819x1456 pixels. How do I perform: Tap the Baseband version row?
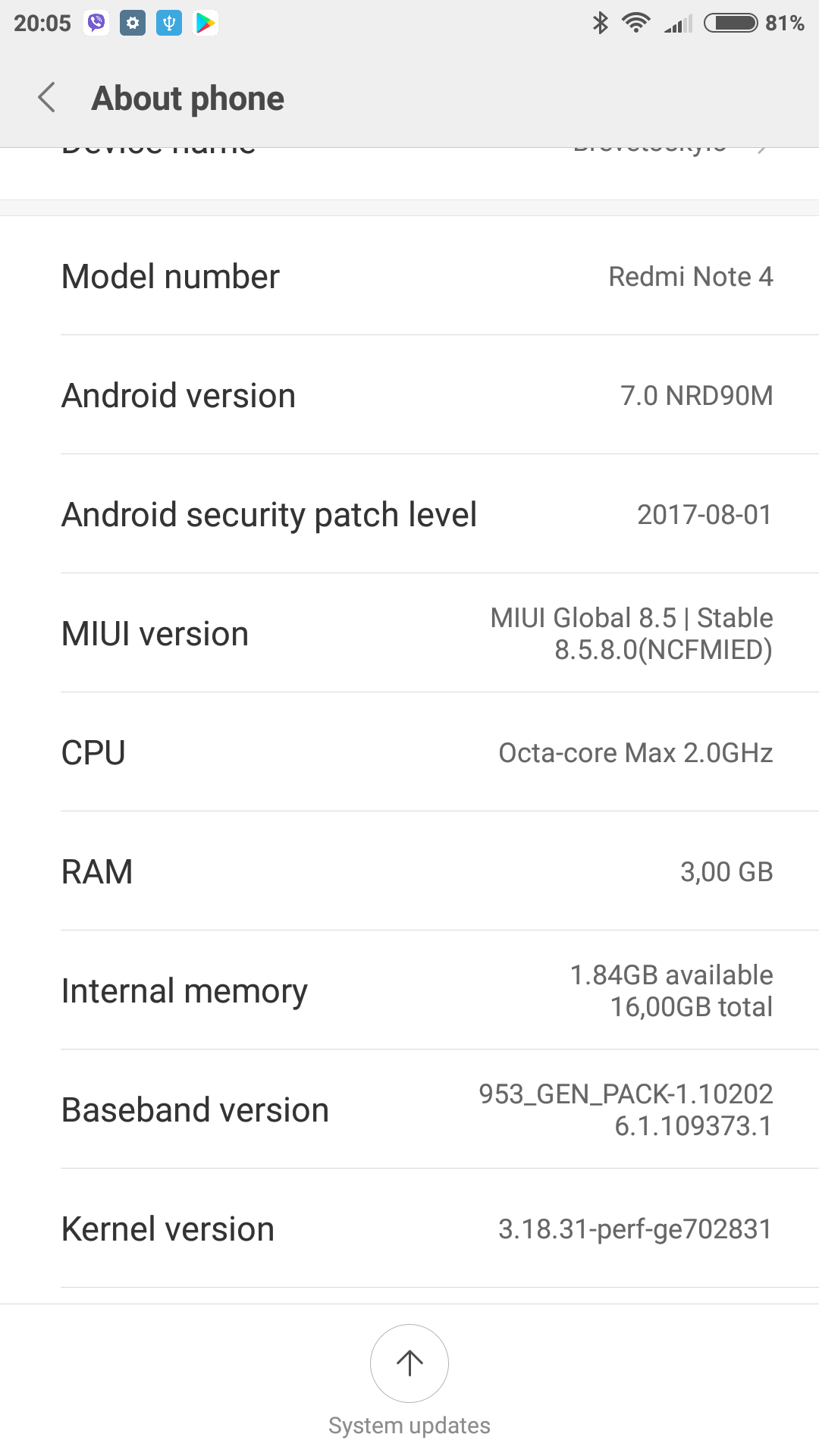(x=409, y=1109)
